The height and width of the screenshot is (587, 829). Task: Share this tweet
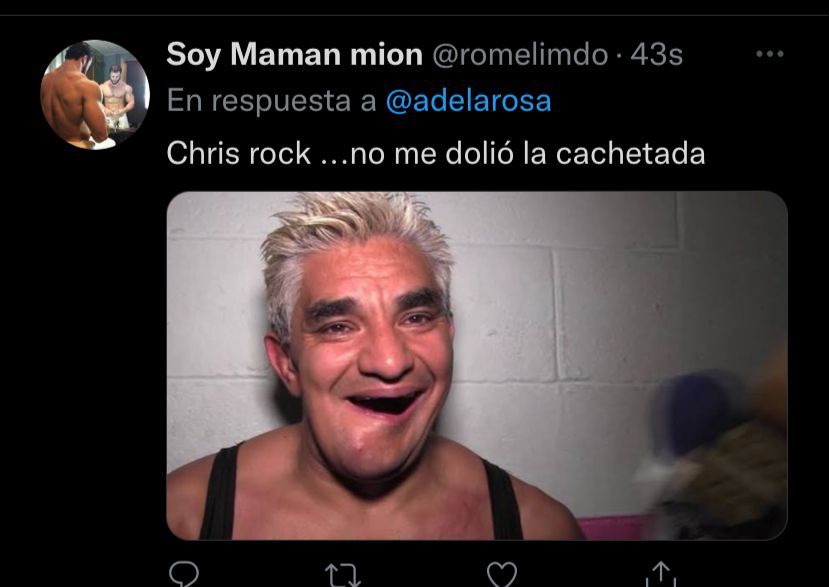pyautogui.click(x=660, y=573)
